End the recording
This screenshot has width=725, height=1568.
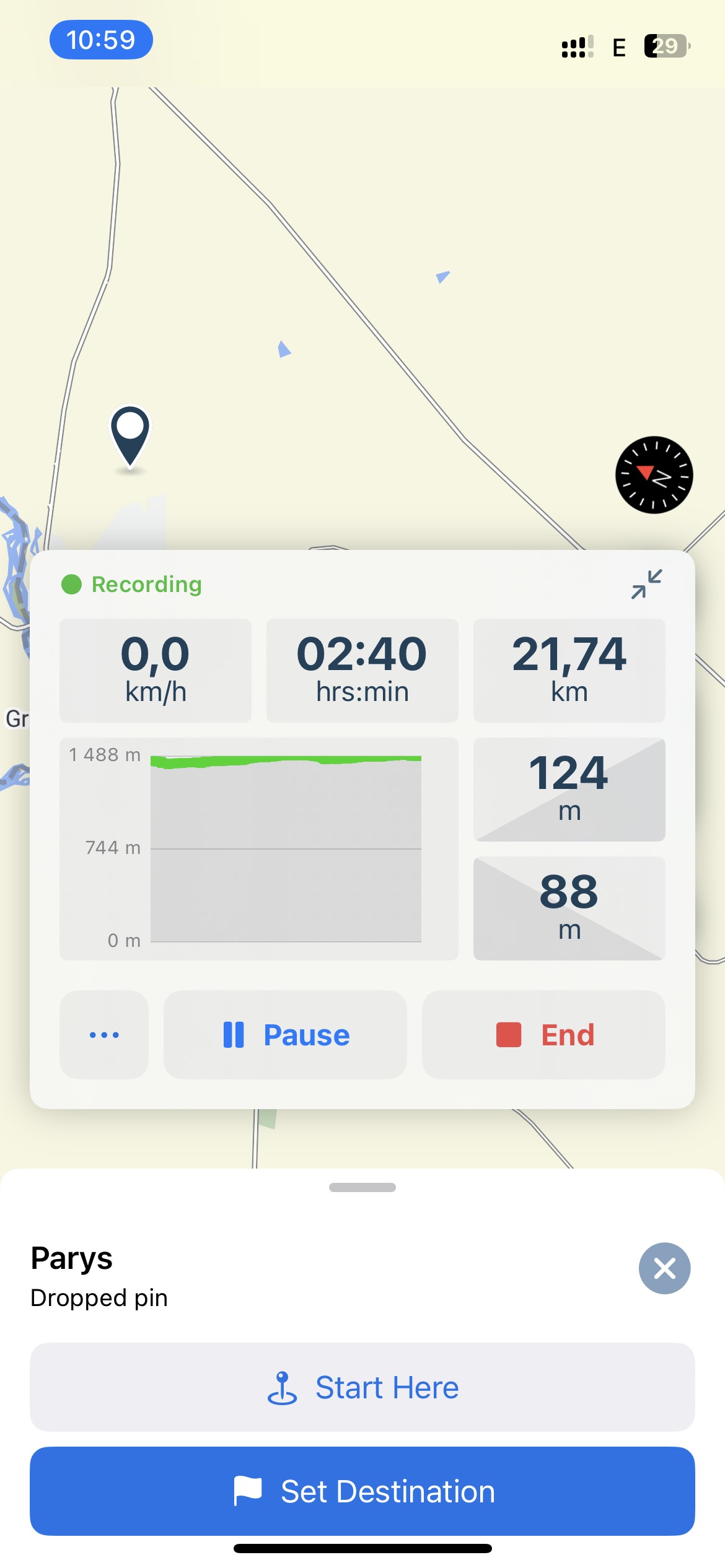click(x=543, y=1034)
